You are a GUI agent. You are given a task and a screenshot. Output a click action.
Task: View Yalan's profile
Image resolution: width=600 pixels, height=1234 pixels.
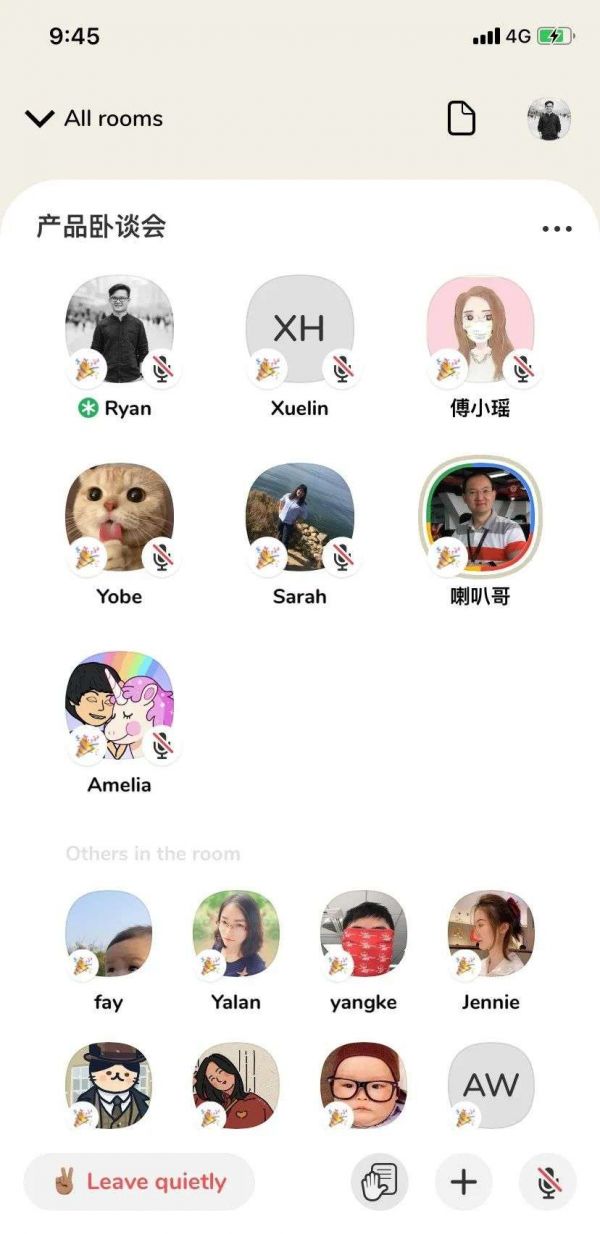(236, 934)
